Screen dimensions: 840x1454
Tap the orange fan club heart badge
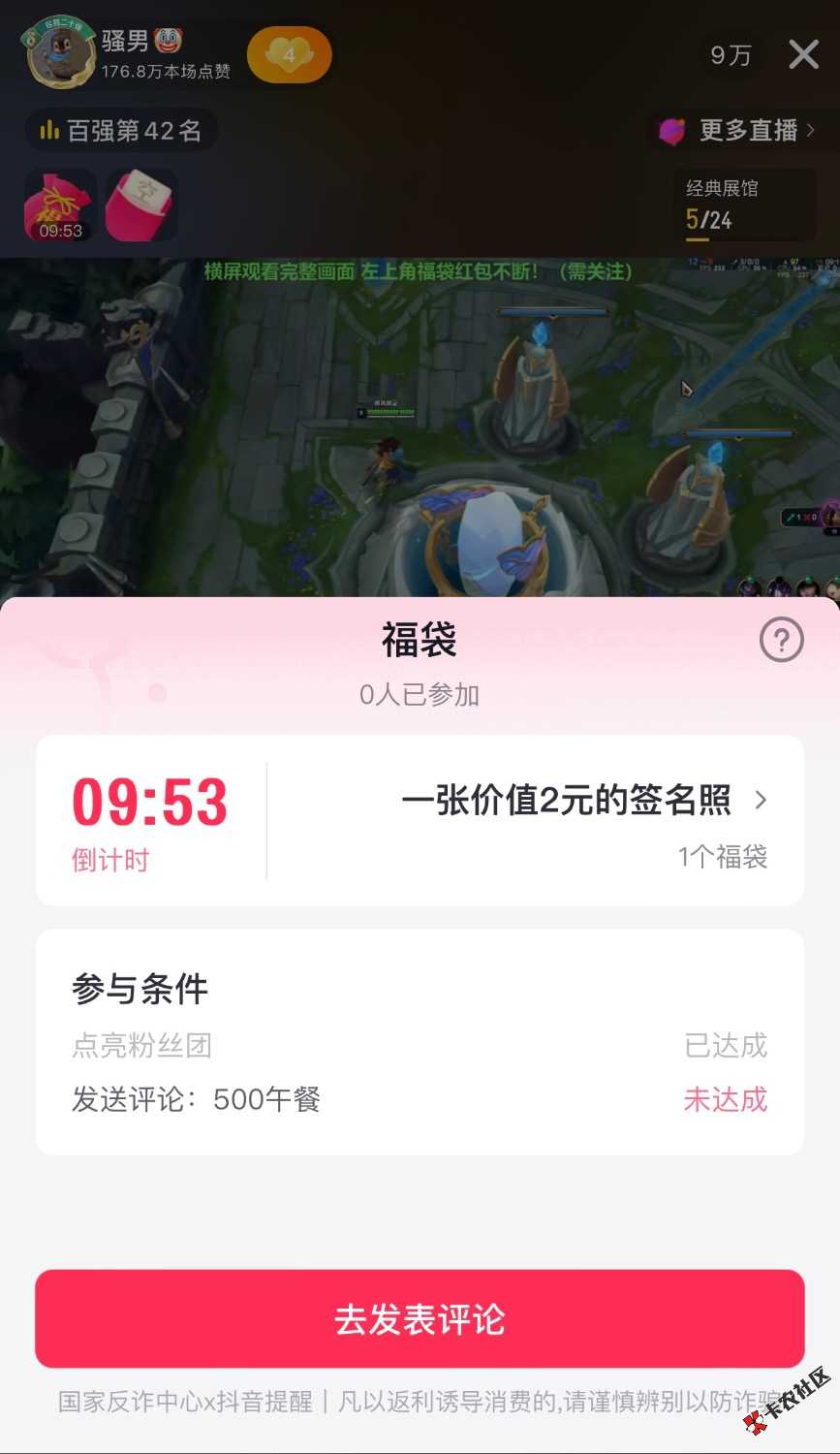(289, 55)
